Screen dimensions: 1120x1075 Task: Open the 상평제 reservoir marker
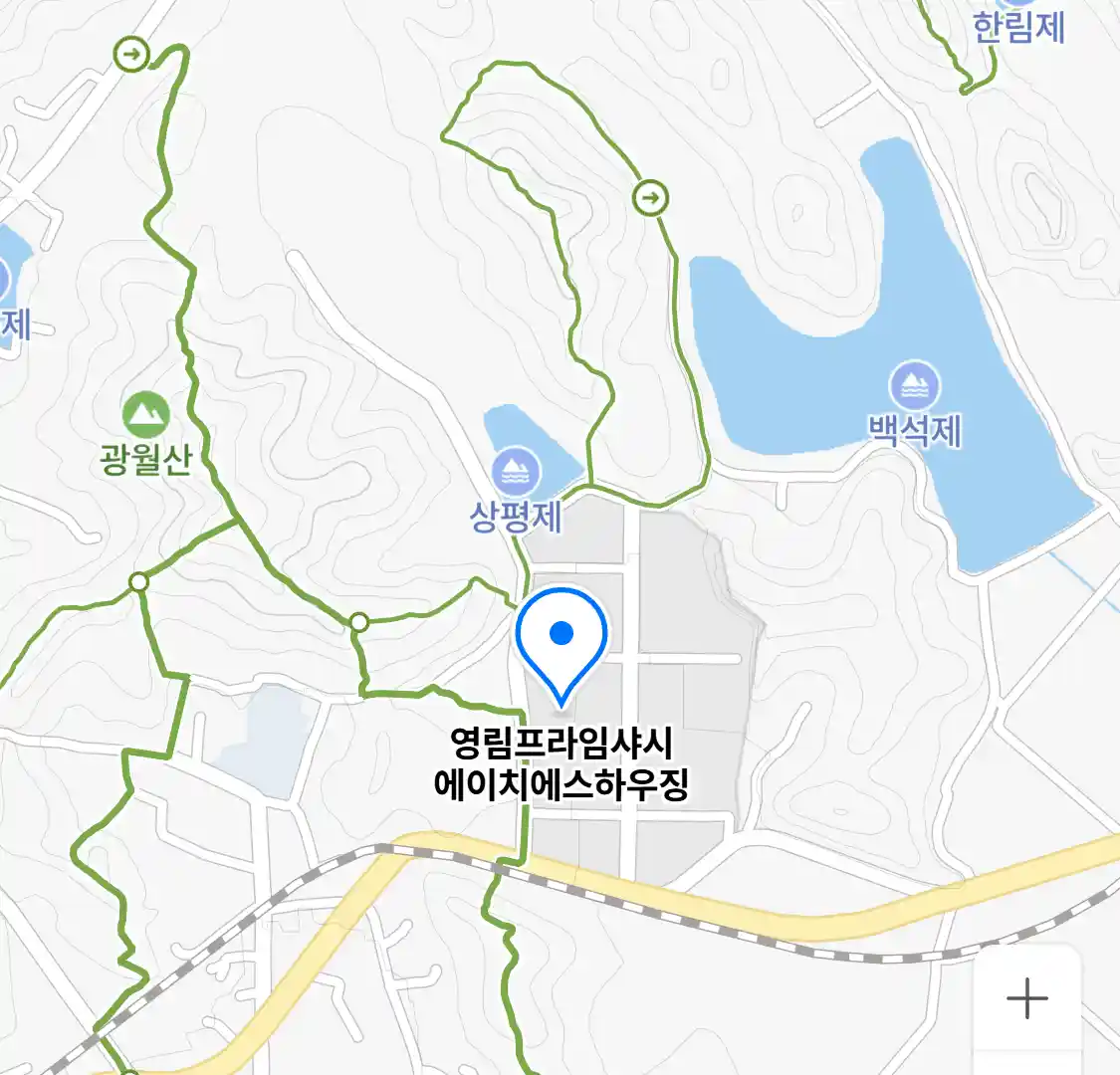point(516,473)
